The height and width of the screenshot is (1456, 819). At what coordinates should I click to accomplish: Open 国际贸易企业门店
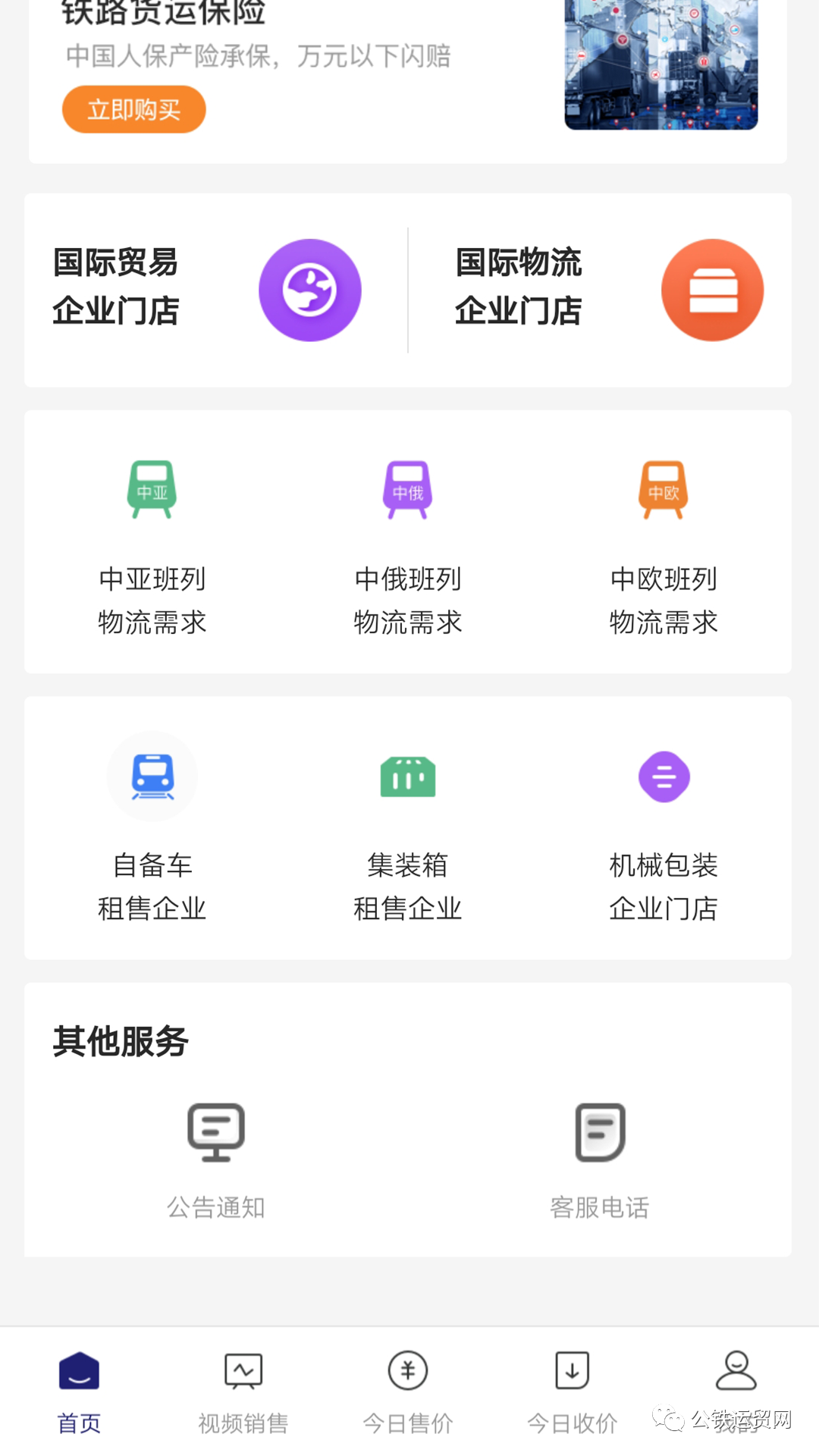tap(206, 289)
